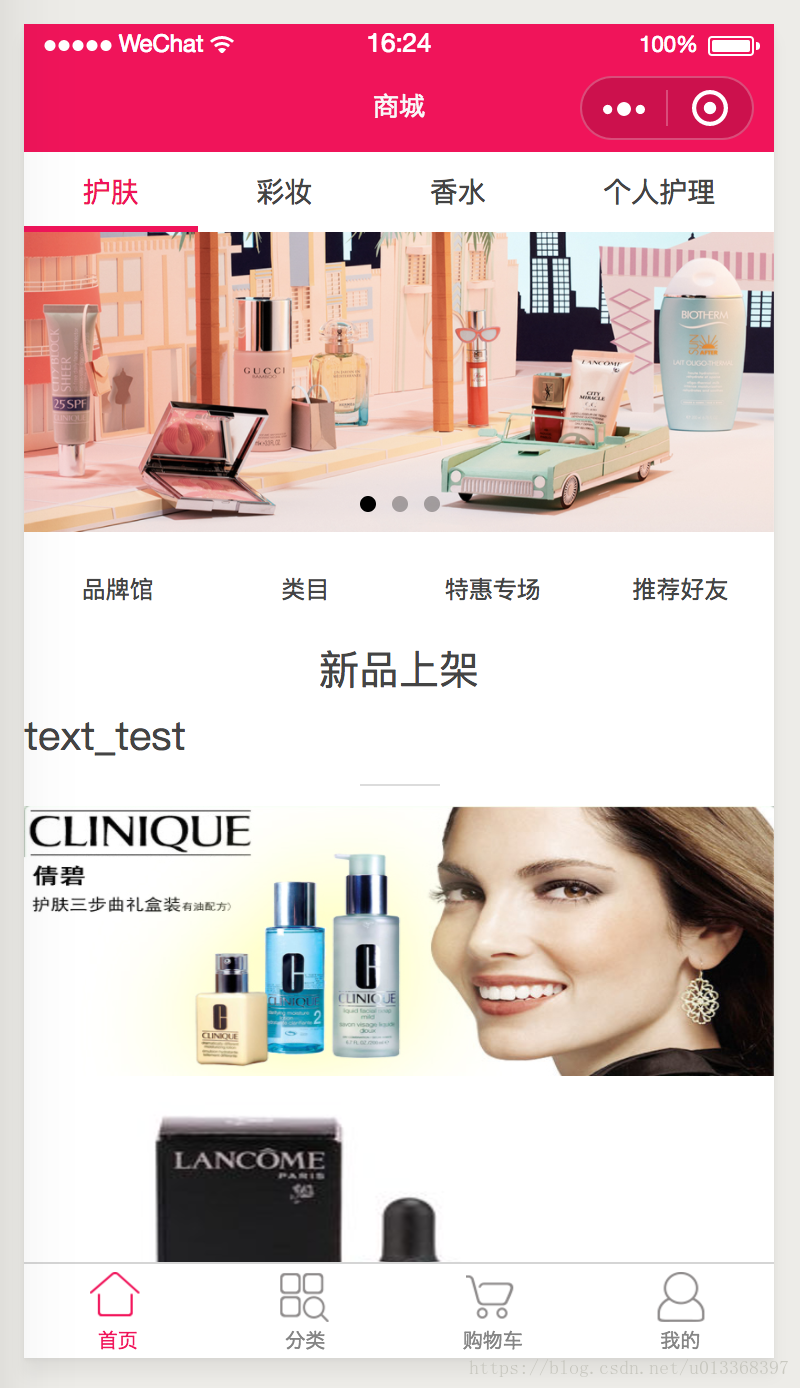The width and height of the screenshot is (800, 1388).
Task: Open the cosmetics promo banner
Action: click(x=399, y=380)
